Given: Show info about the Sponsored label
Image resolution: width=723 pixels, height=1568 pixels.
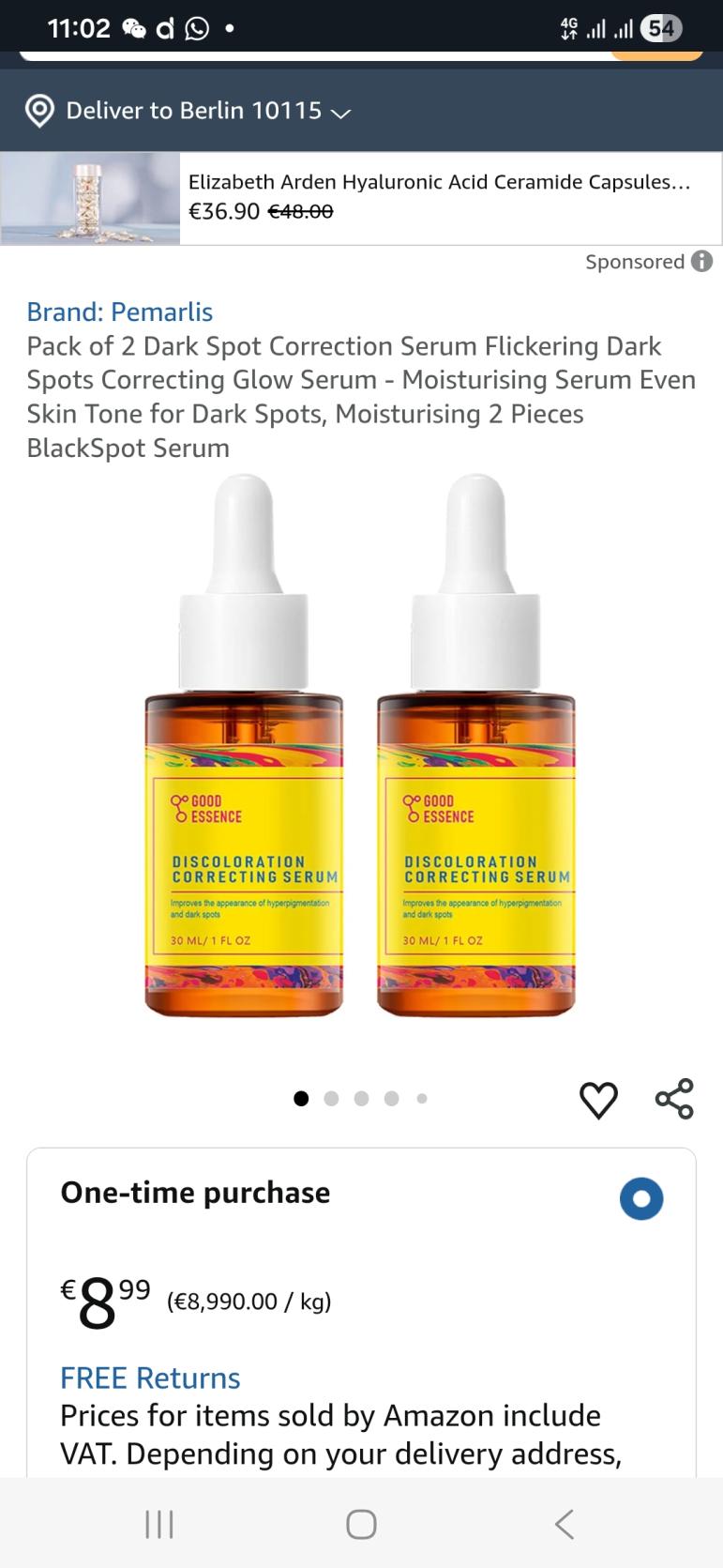Looking at the screenshot, I should tap(701, 262).
